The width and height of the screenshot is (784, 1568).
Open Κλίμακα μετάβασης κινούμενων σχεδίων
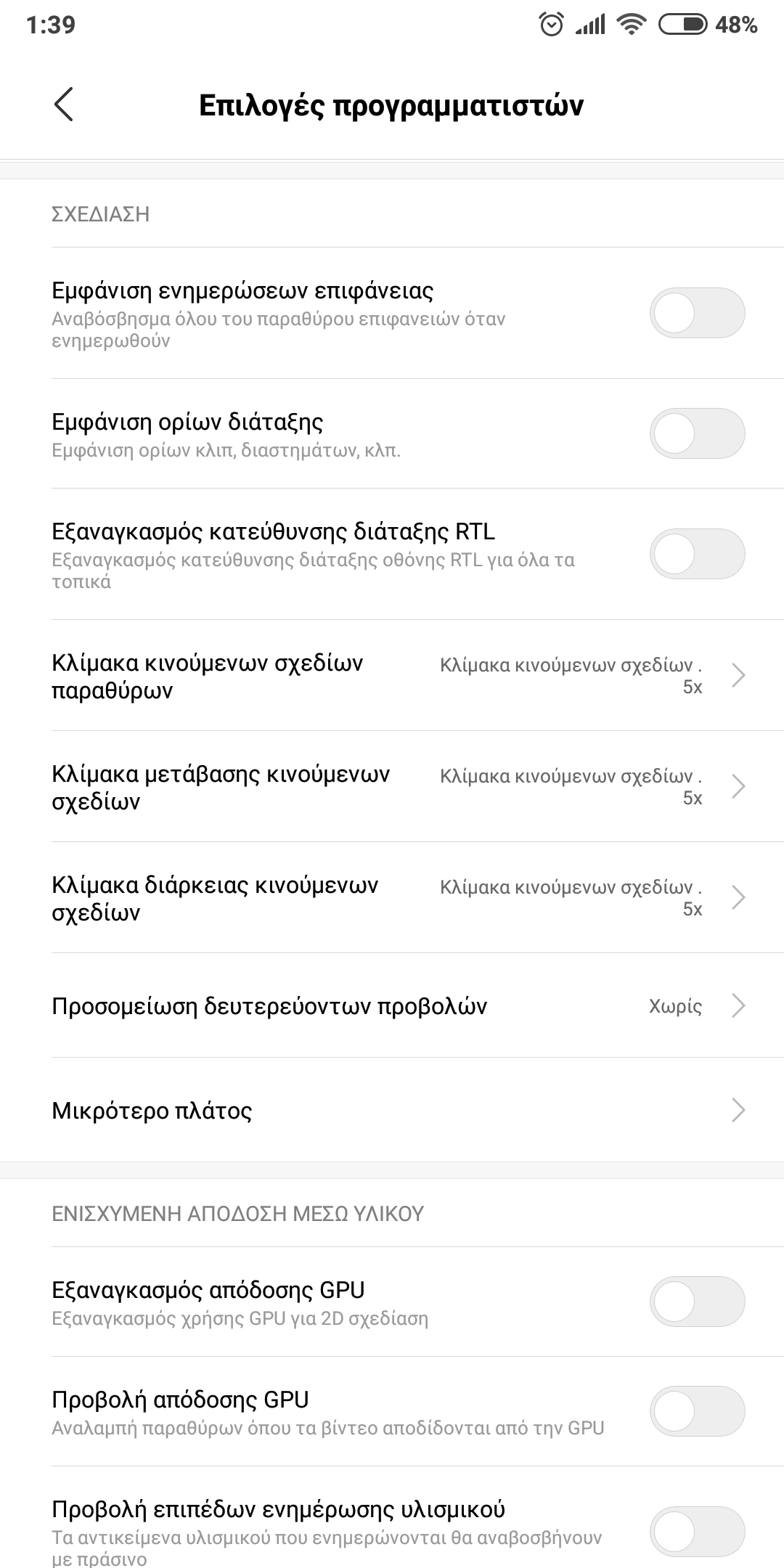tap(392, 787)
